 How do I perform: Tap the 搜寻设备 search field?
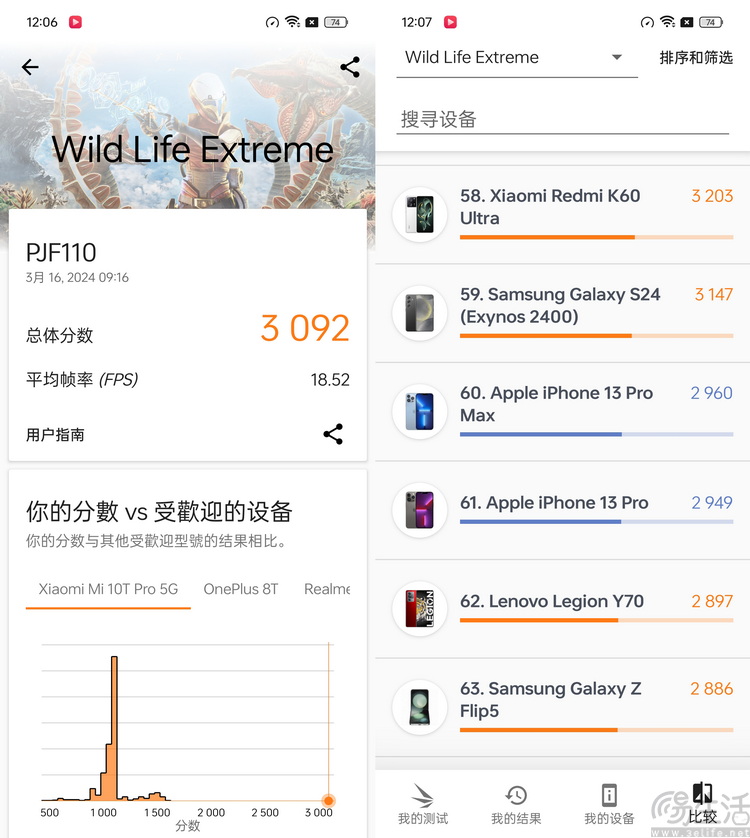[562, 120]
